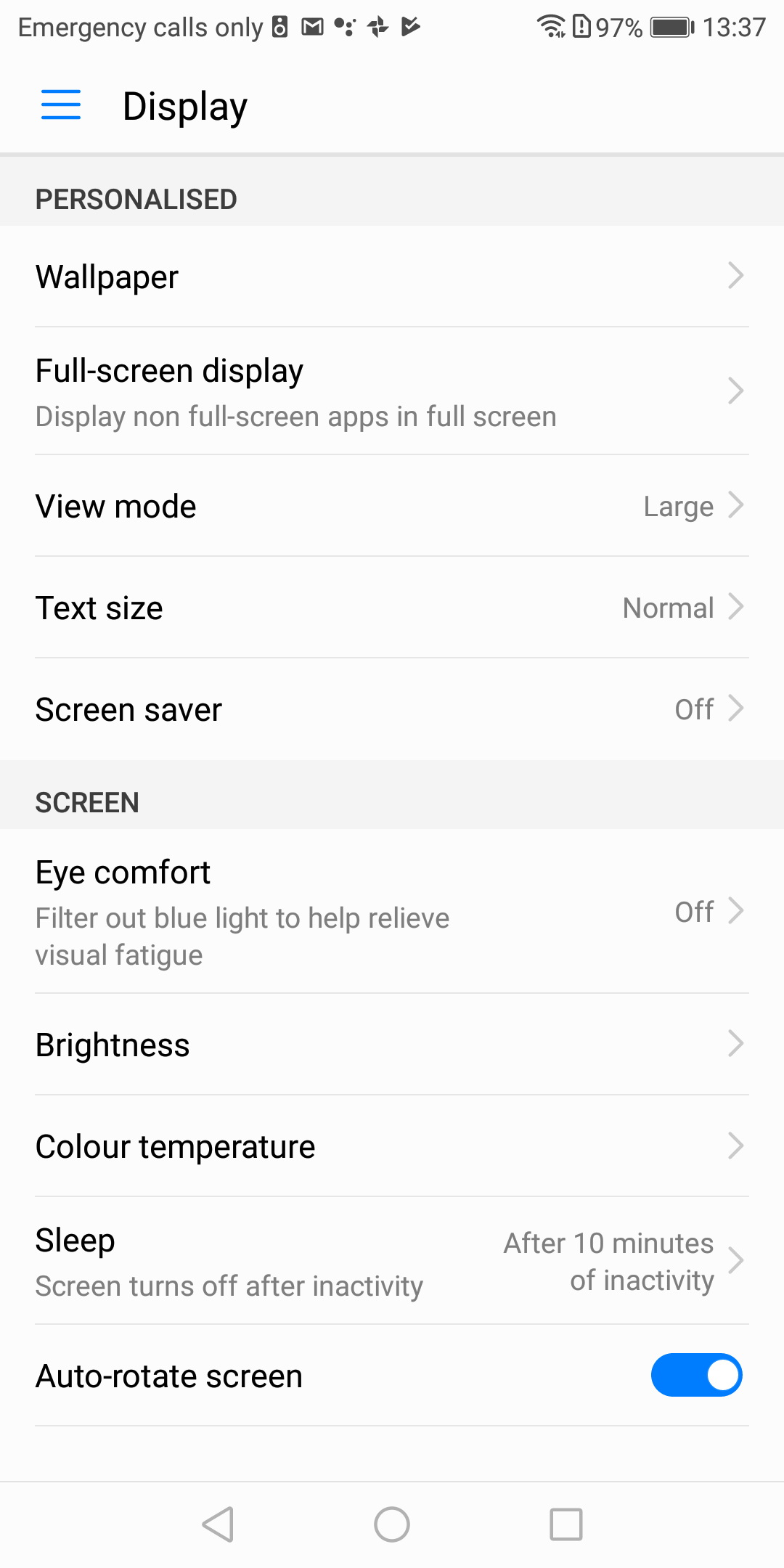Change the View mode setting
This screenshot has width=784, height=1568.
tap(392, 506)
